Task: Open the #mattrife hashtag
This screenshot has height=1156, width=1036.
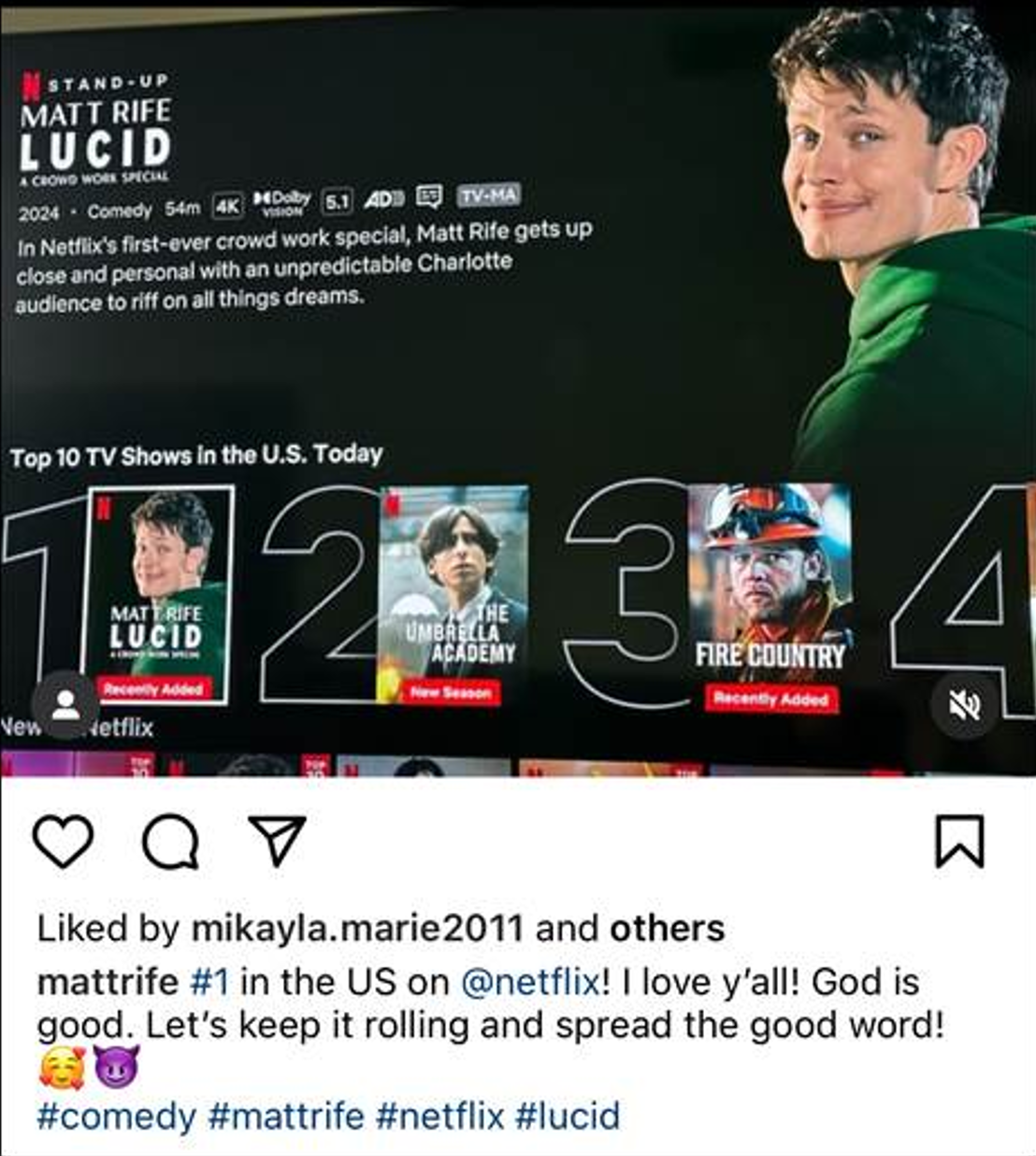Action: pyautogui.click(x=286, y=1116)
